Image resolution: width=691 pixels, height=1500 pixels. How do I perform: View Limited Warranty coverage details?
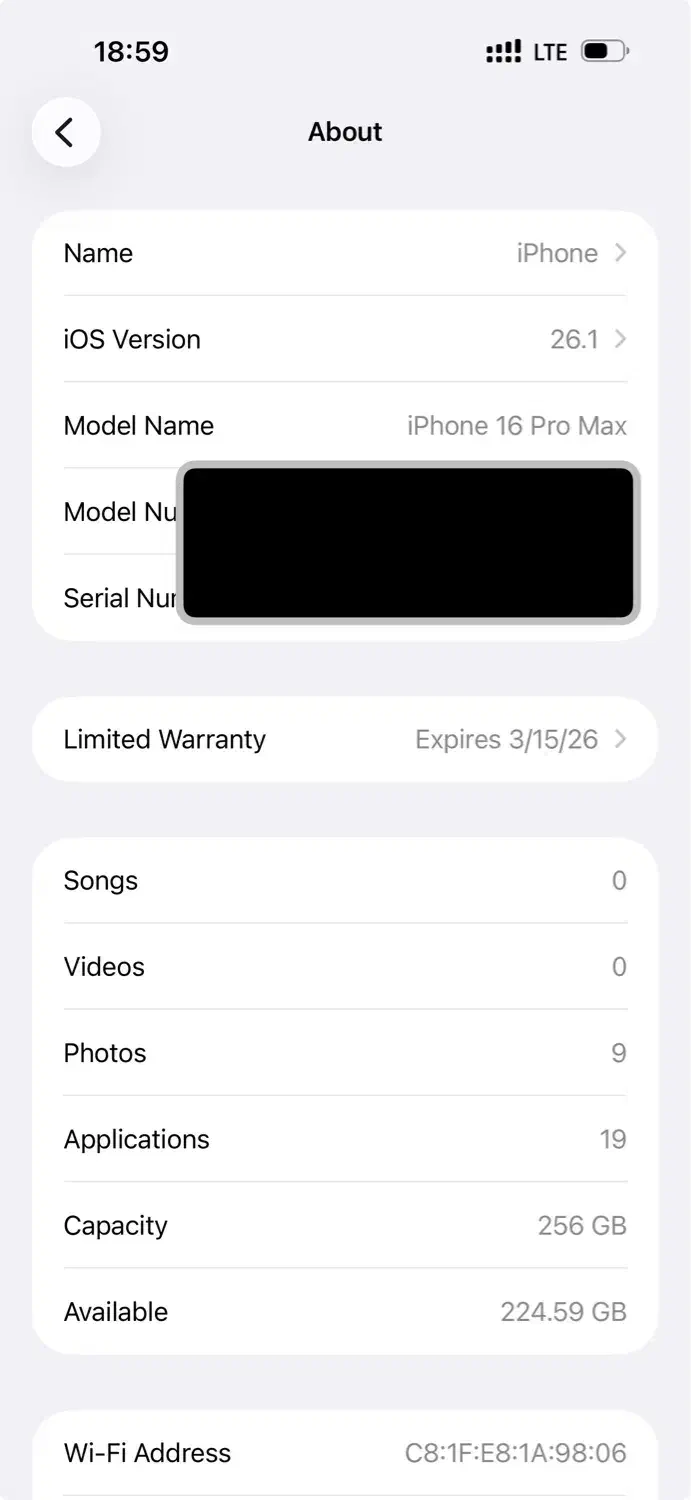345,739
